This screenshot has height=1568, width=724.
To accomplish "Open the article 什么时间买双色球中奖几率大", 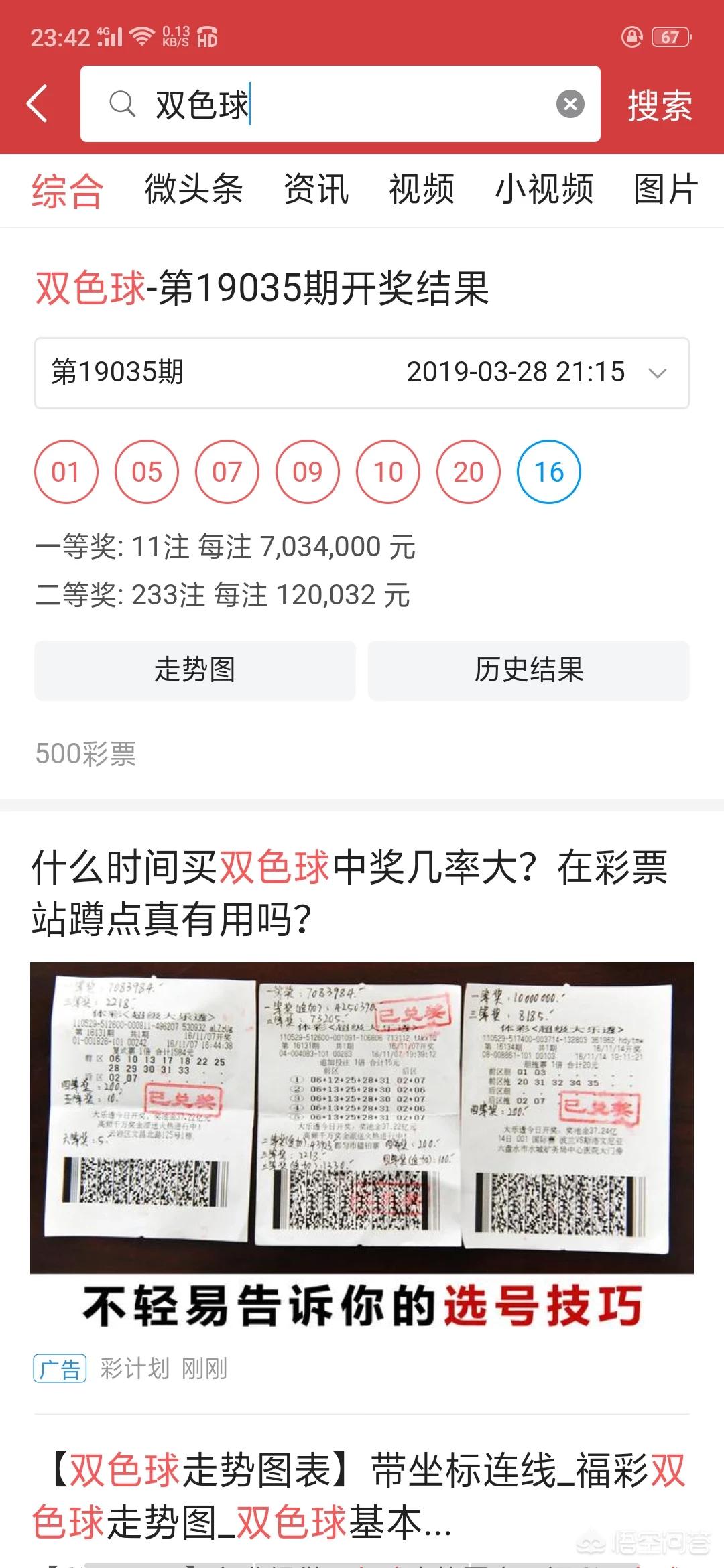I will [349, 893].
